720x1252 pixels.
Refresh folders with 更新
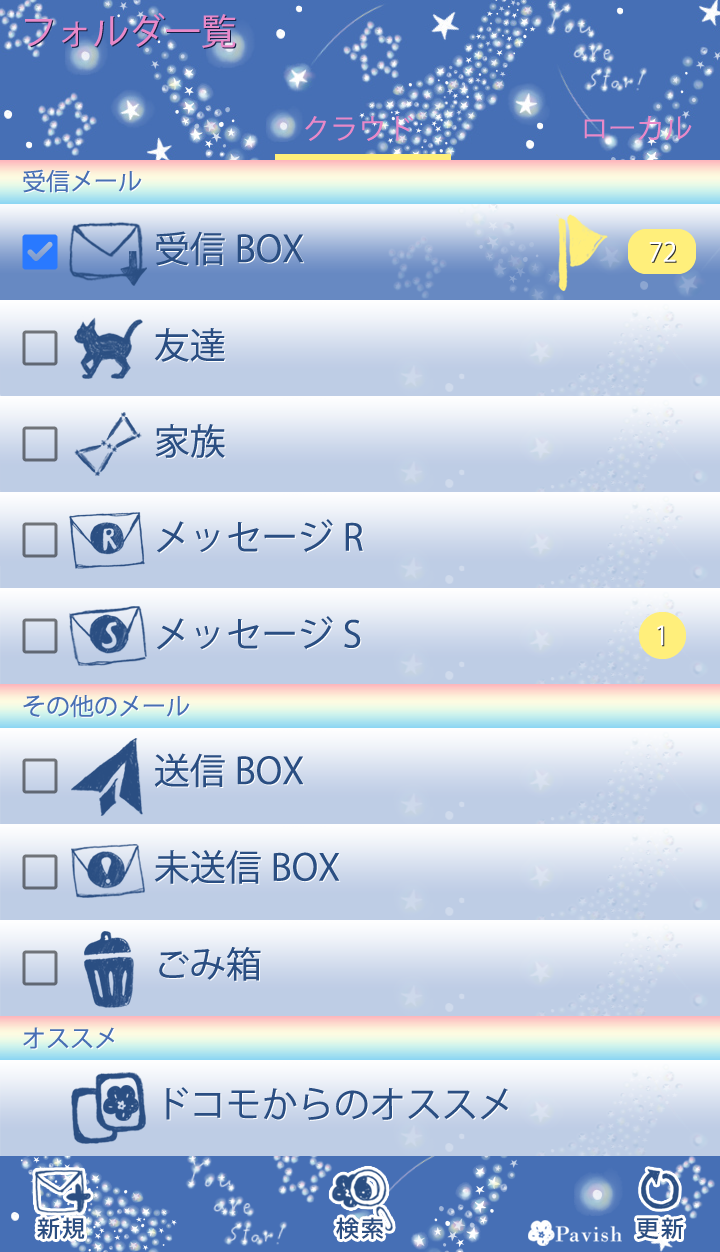tap(660, 1205)
